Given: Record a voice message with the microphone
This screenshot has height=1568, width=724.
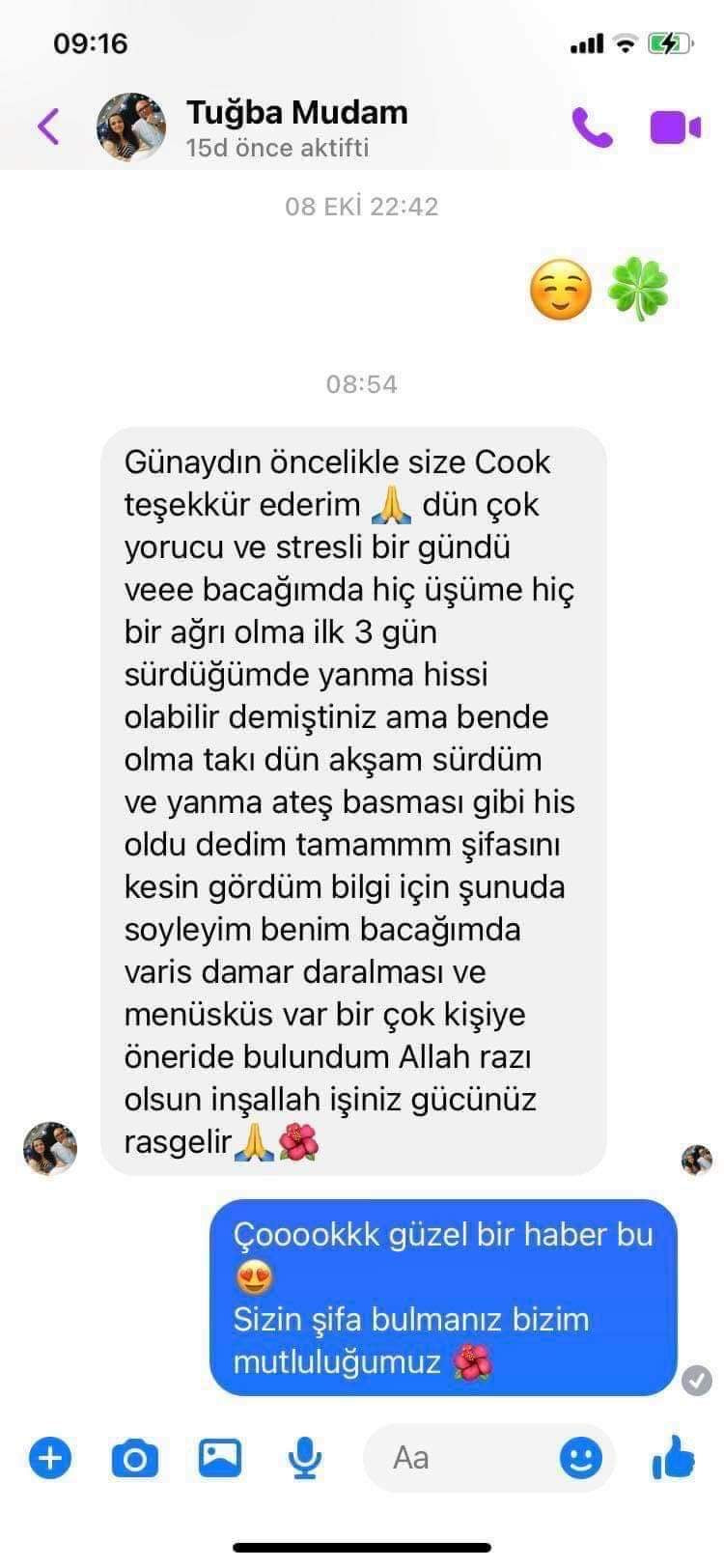Looking at the screenshot, I should (305, 1457).
